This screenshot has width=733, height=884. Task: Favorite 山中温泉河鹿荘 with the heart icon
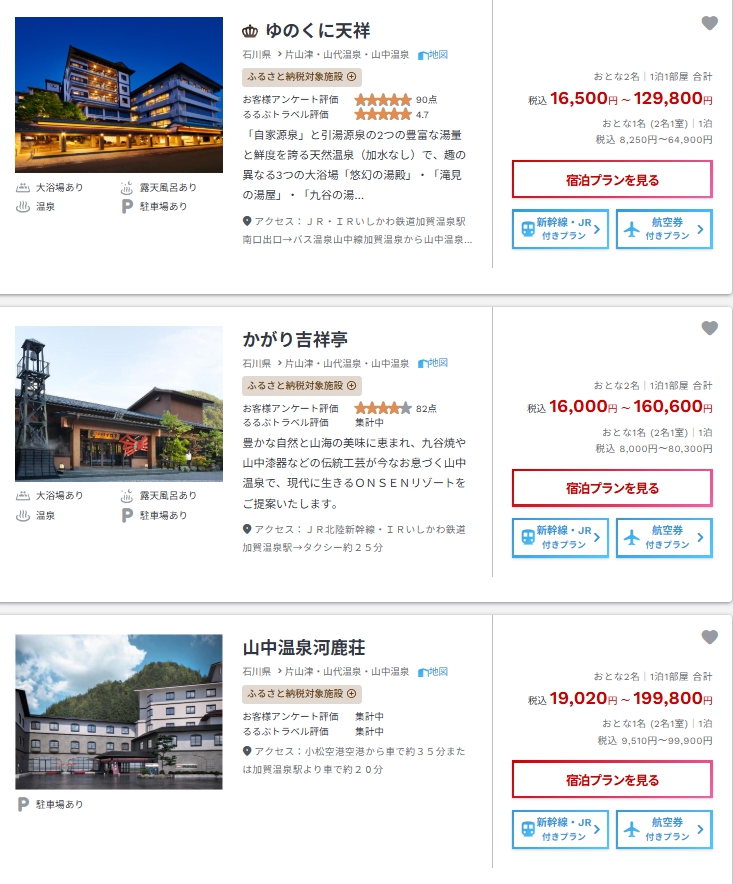pos(709,637)
